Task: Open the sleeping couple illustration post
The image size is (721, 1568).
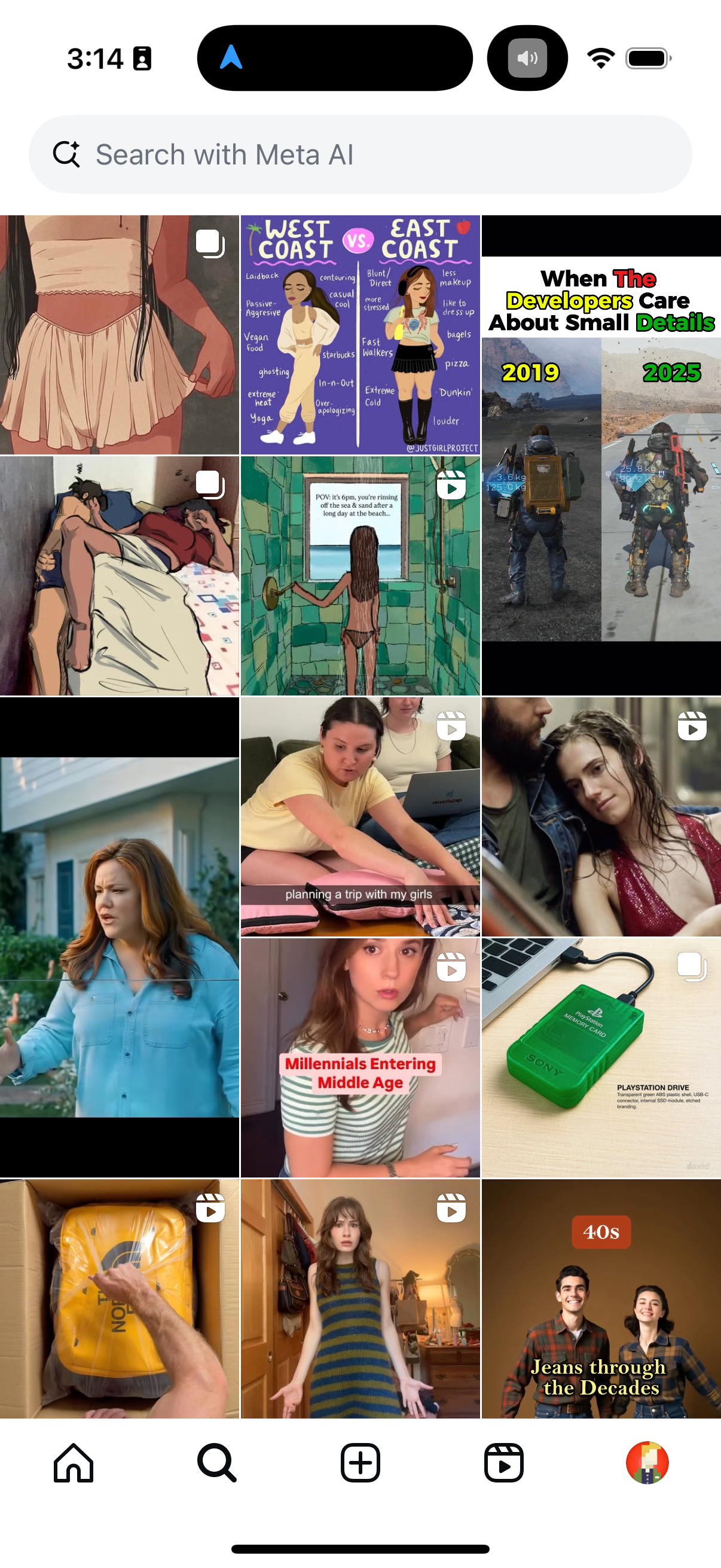Action: [x=119, y=576]
